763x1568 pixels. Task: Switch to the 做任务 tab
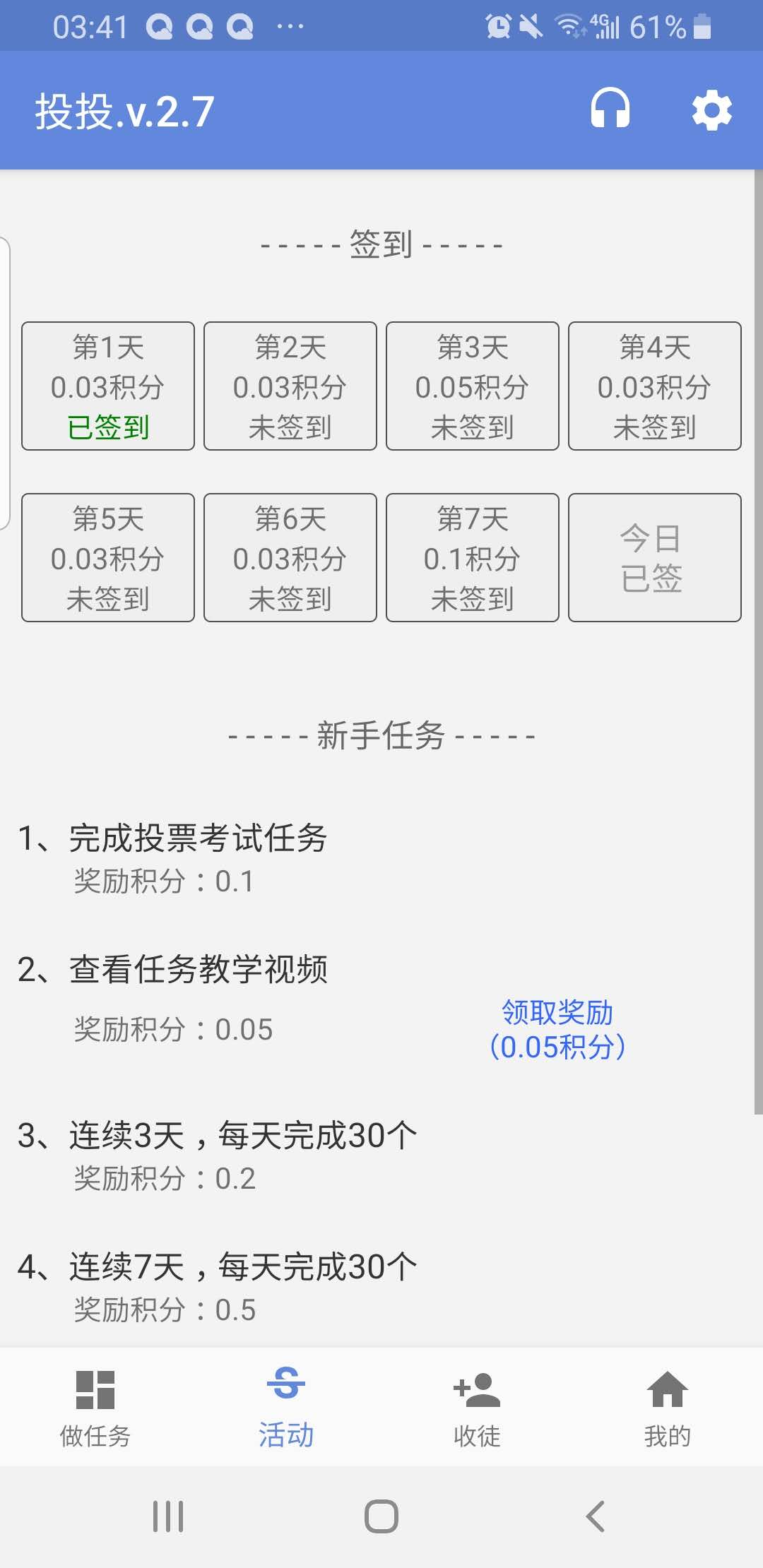tap(95, 1407)
